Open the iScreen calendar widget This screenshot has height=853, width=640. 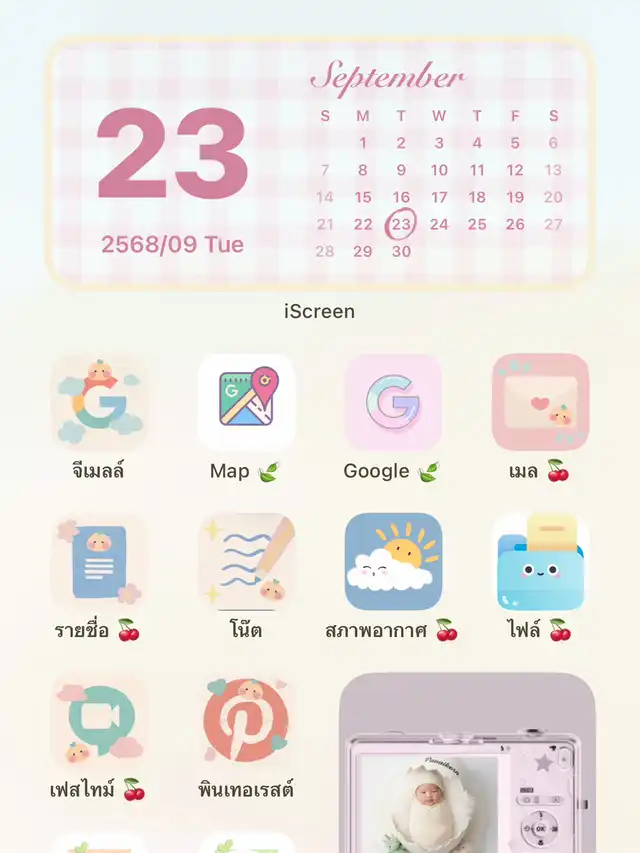click(320, 162)
